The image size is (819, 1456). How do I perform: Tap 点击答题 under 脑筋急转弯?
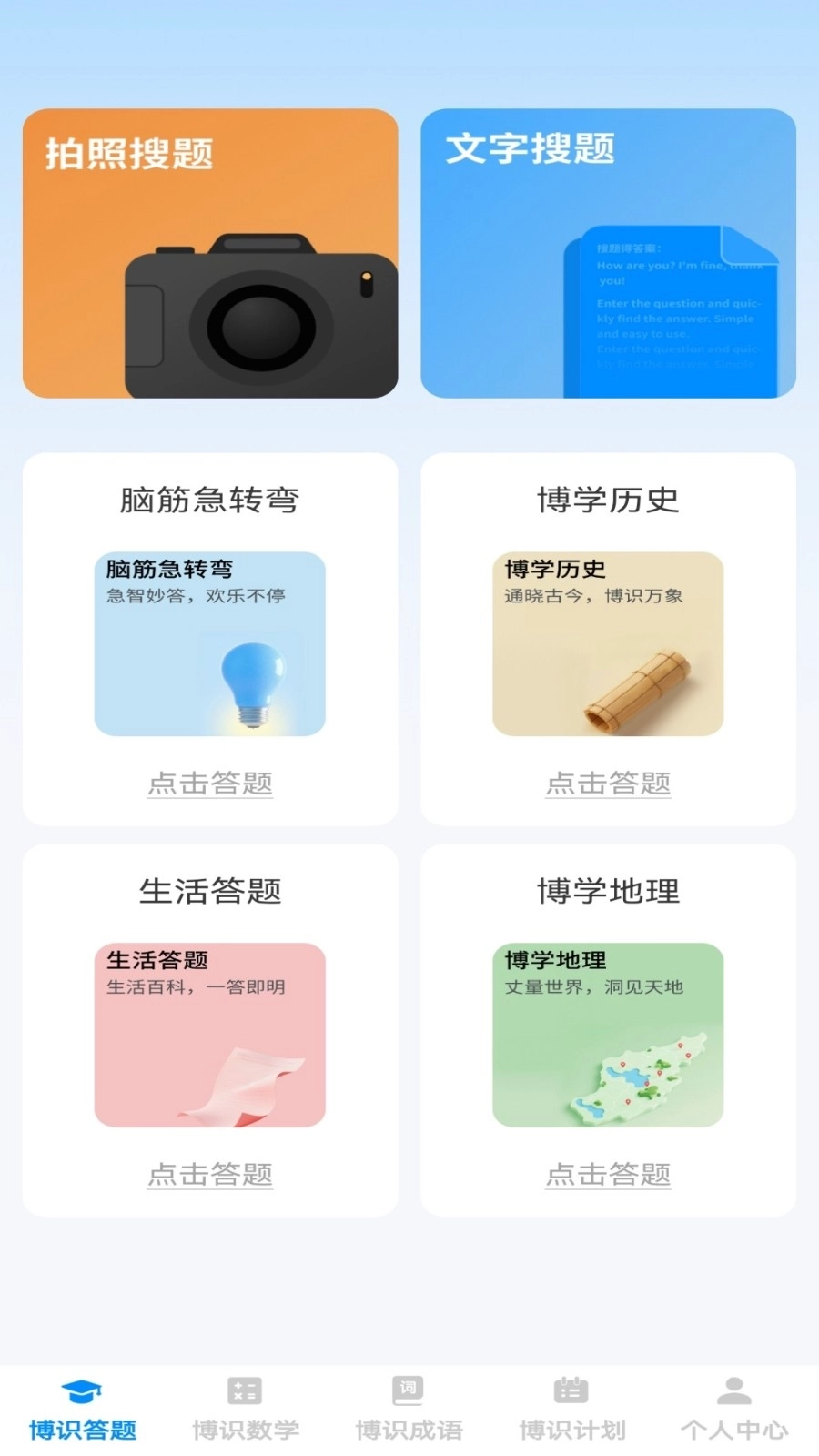210,784
